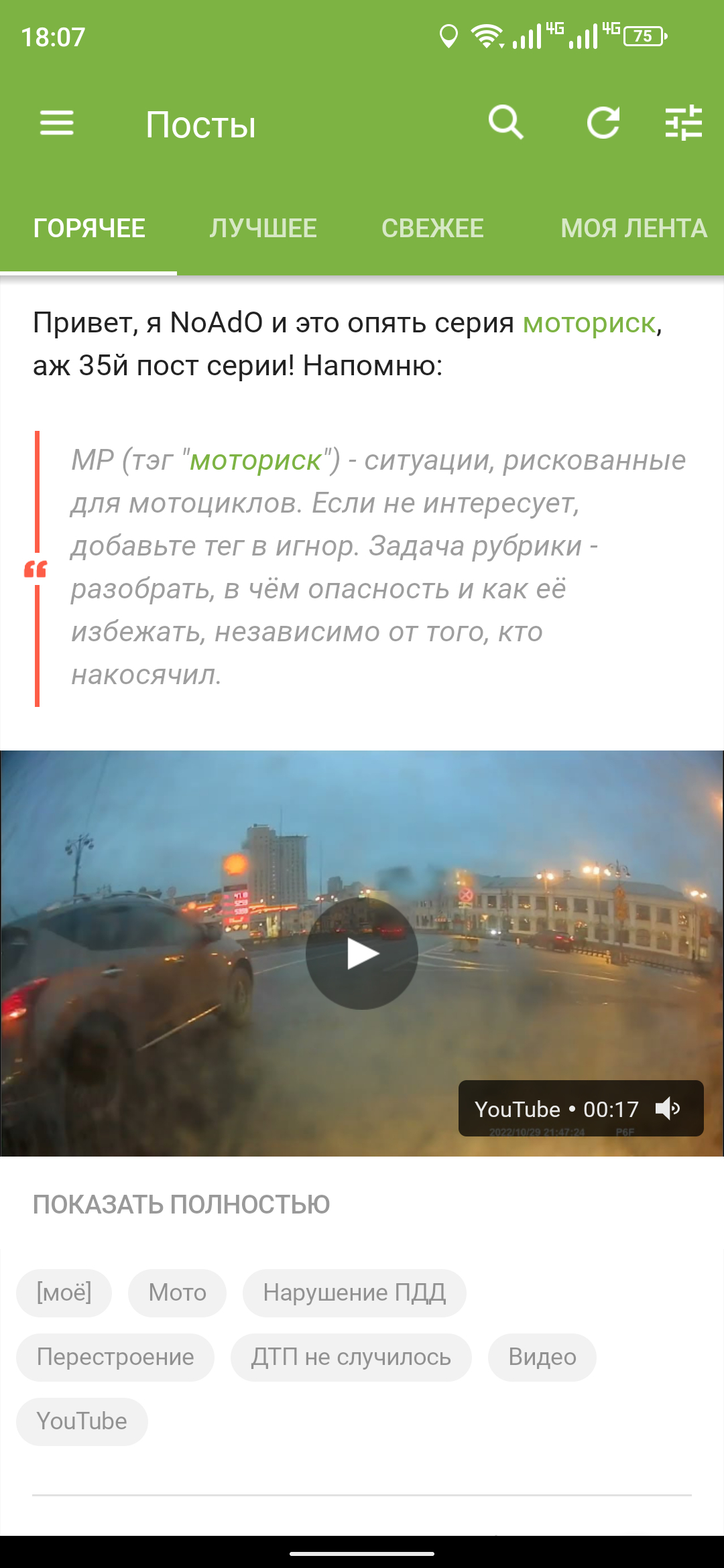Select the Мото tag chip
Image resolution: width=724 pixels, height=1568 pixels.
[177, 1292]
